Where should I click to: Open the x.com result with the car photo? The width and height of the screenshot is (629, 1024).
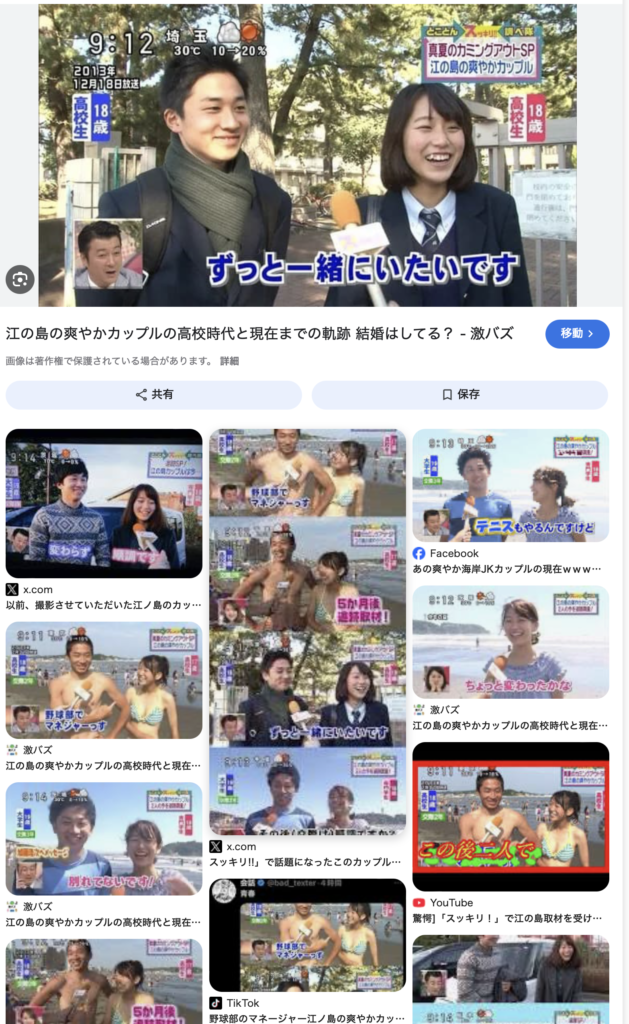point(104,503)
